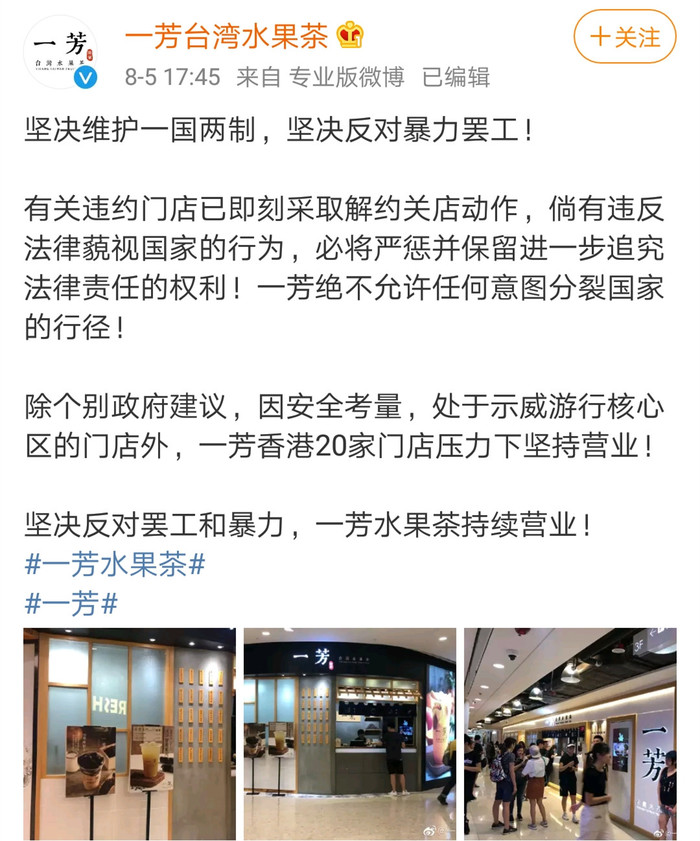Open the #一芳# hashtag
This screenshot has height=841, width=700.
pos(71,603)
